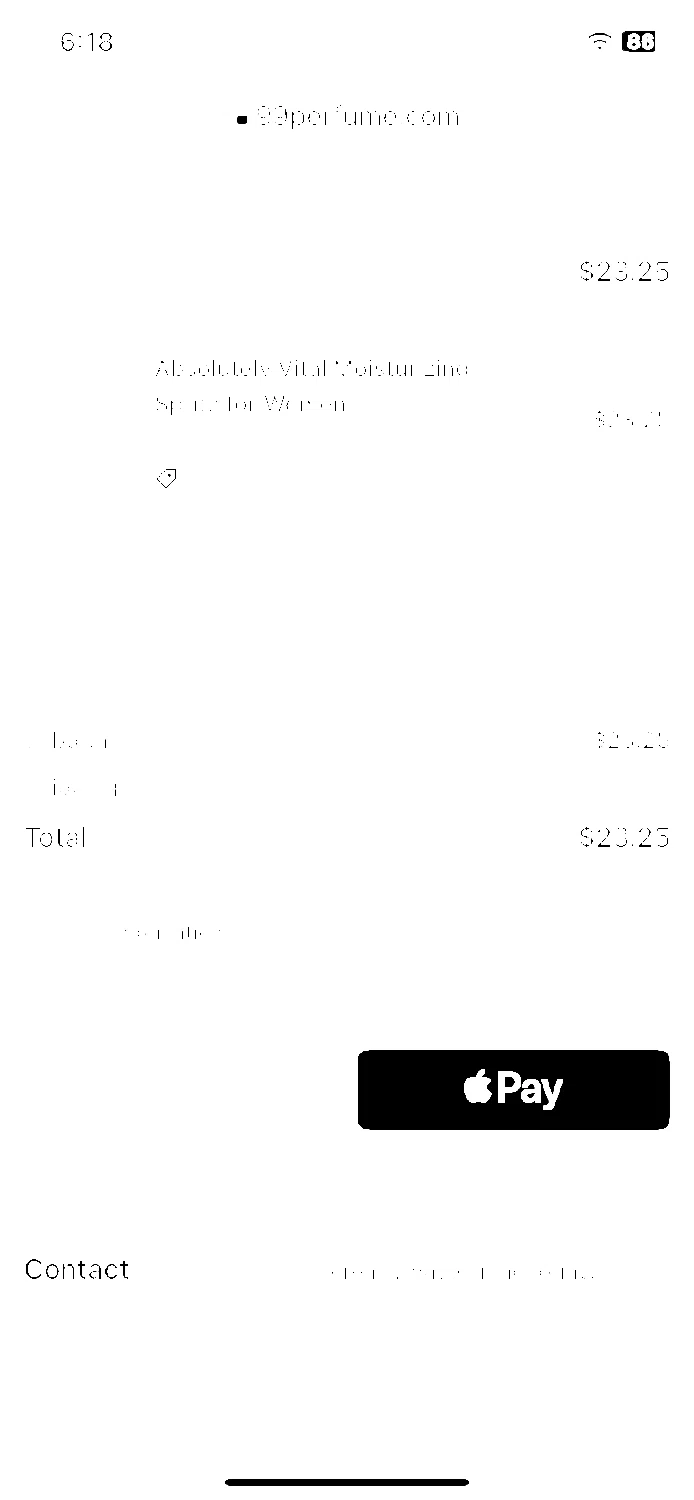This screenshot has width=694, height=1500.
Task: Pay with the Apple Pay button
Action: (513, 1089)
